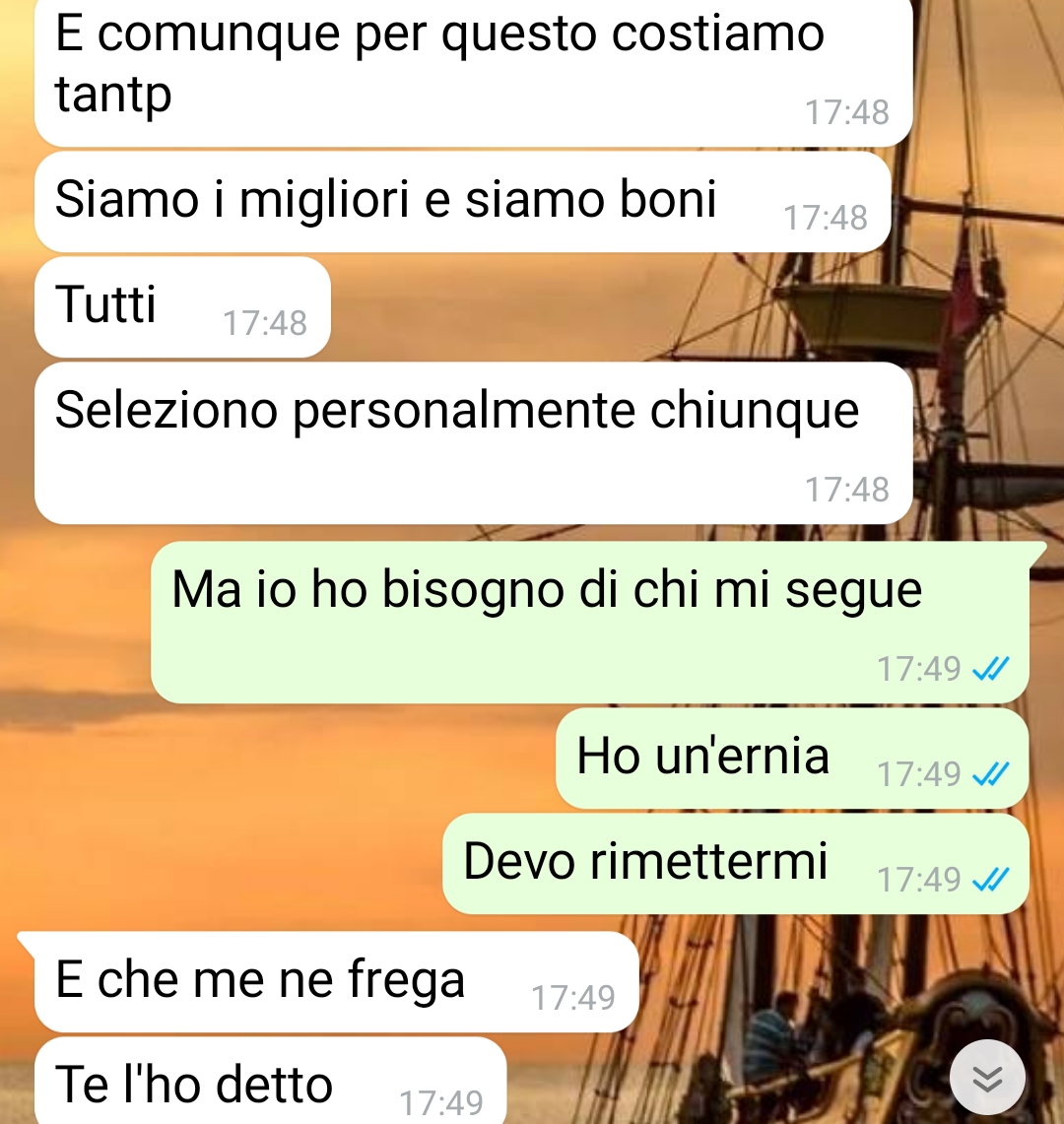Jump to the latest messages with the down arrow
The height and width of the screenshot is (1124, 1064).
[x=987, y=1078]
